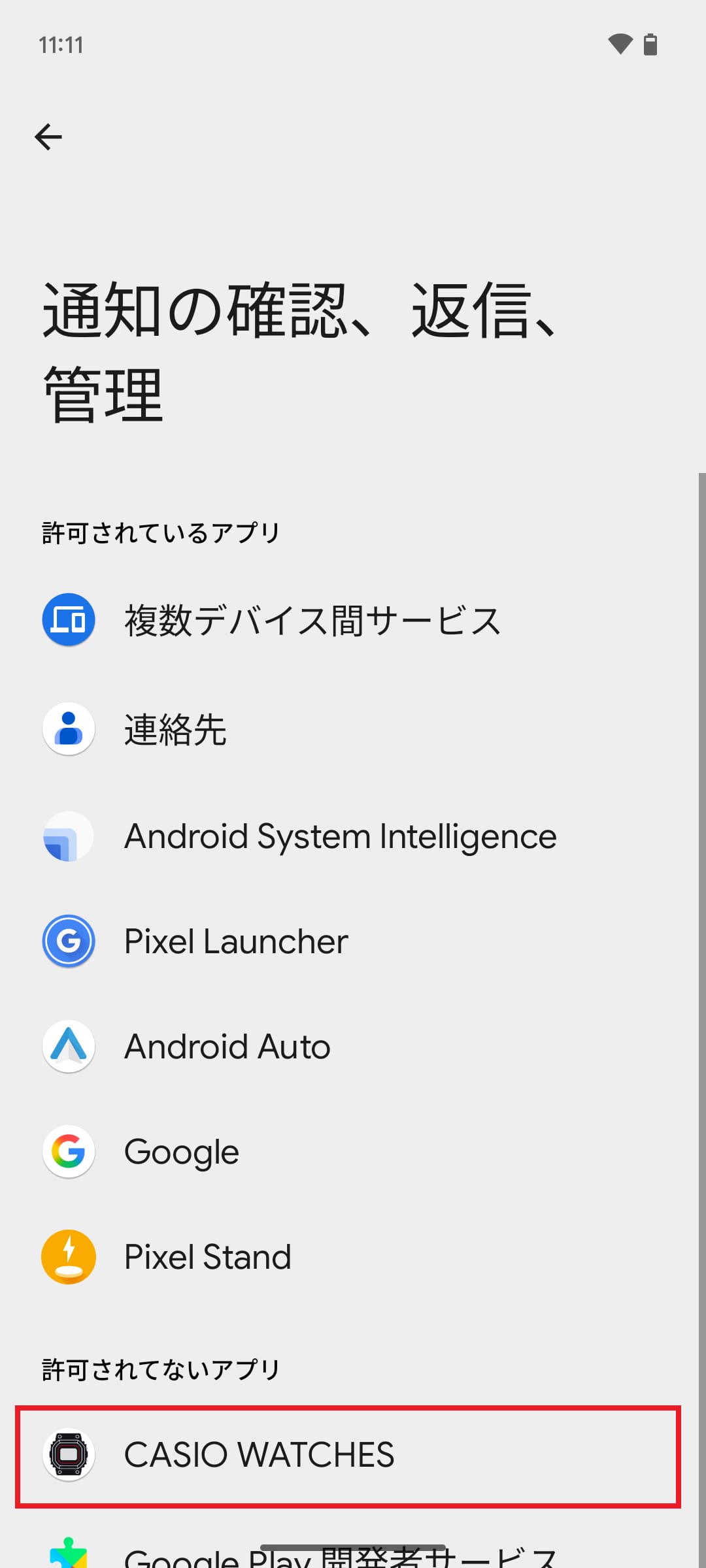706x1568 pixels.
Task: Tap the Android Auto row
Action: pos(227,1047)
